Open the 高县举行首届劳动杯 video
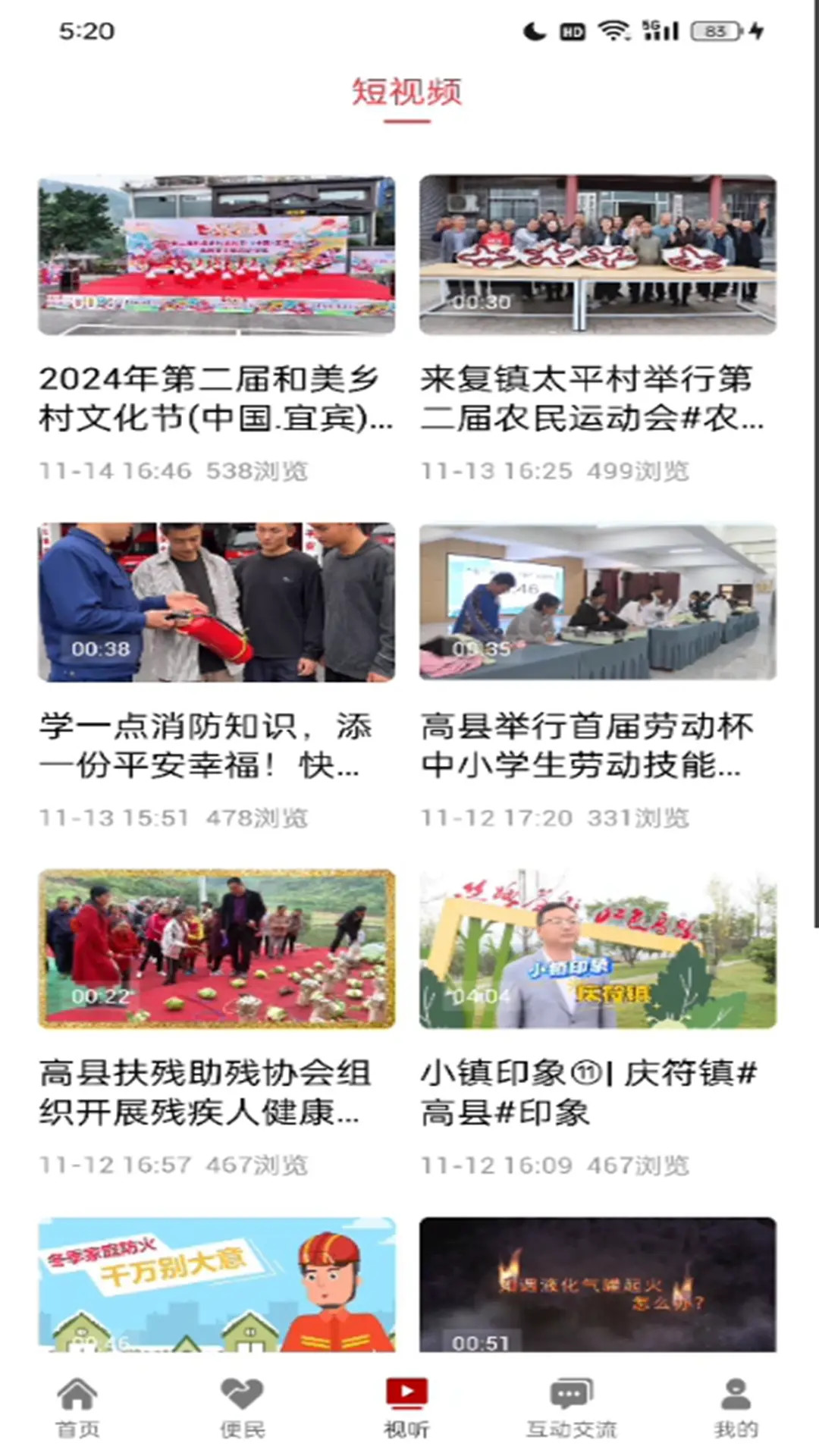The height and width of the screenshot is (1456, 819). (x=598, y=602)
